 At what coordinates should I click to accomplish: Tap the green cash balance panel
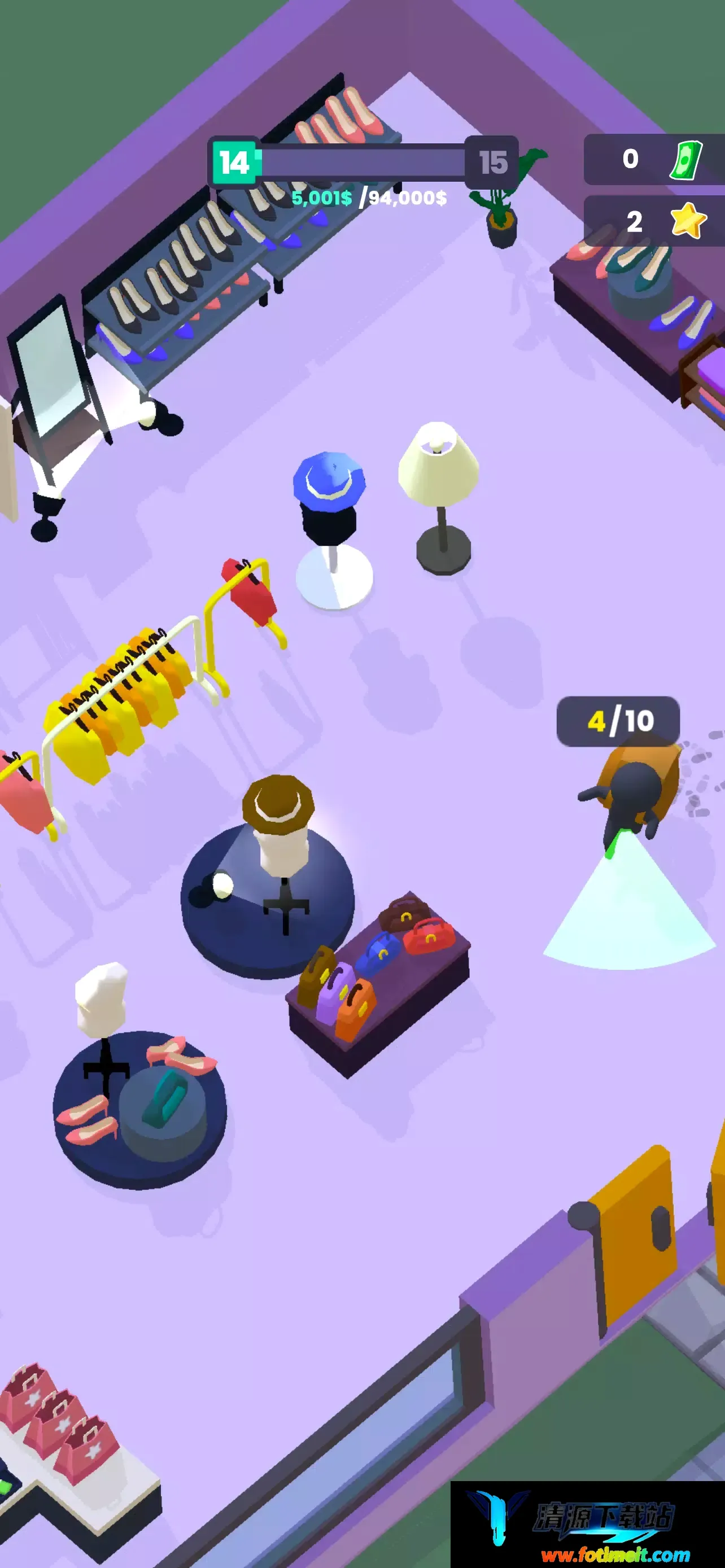click(654, 160)
